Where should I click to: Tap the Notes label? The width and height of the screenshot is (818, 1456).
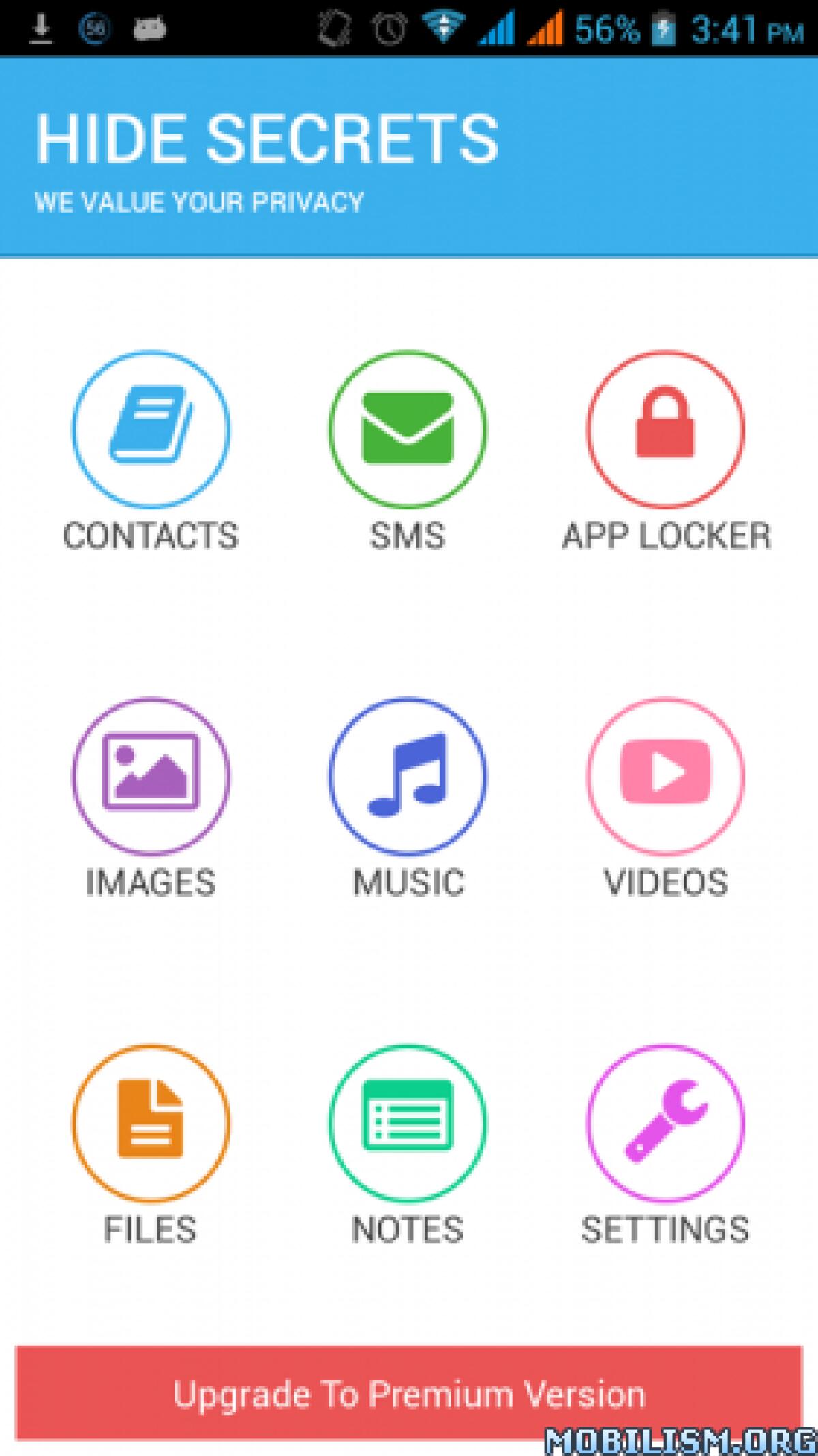(406, 1231)
